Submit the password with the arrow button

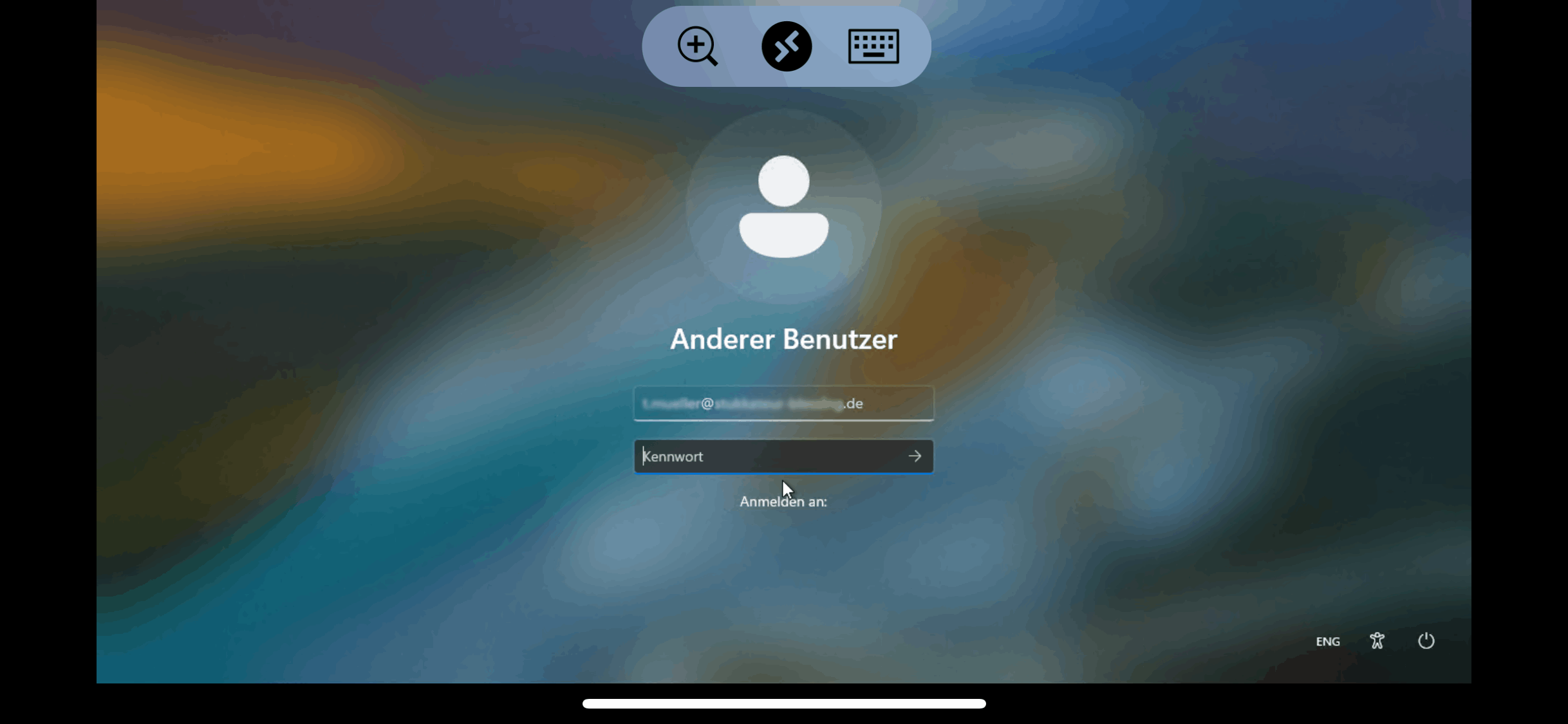pos(915,456)
